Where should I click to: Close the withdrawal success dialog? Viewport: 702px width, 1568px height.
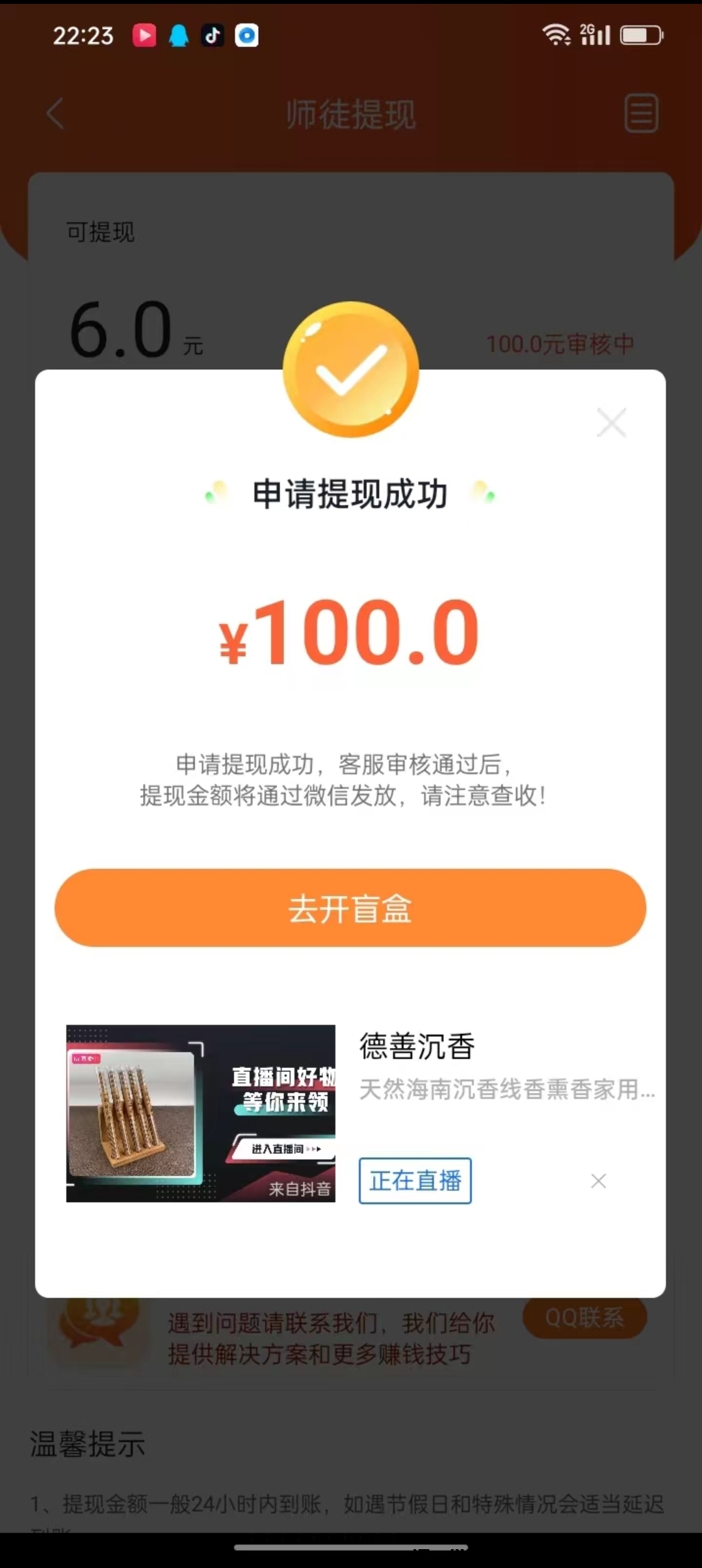[x=611, y=423]
